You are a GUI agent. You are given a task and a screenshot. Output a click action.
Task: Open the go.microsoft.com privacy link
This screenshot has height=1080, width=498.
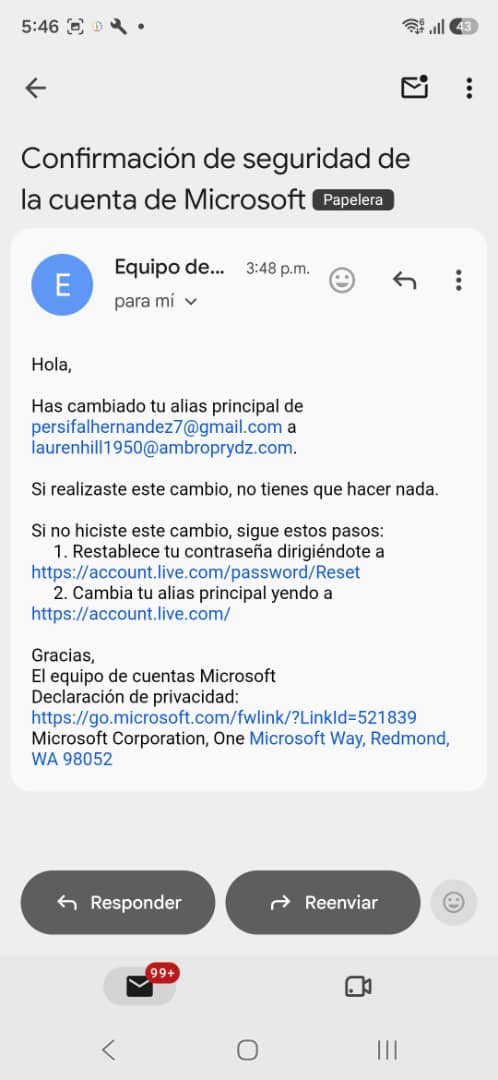tap(224, 718)
